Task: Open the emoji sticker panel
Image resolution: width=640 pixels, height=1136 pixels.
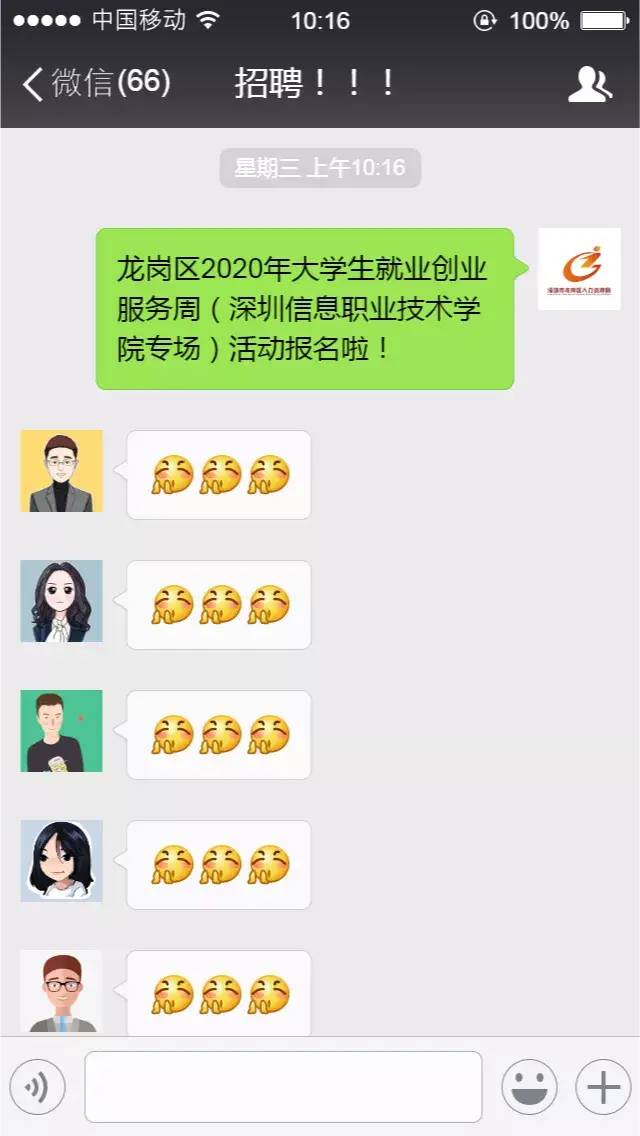Action: pyautogui.click(x=529, y=1087)
